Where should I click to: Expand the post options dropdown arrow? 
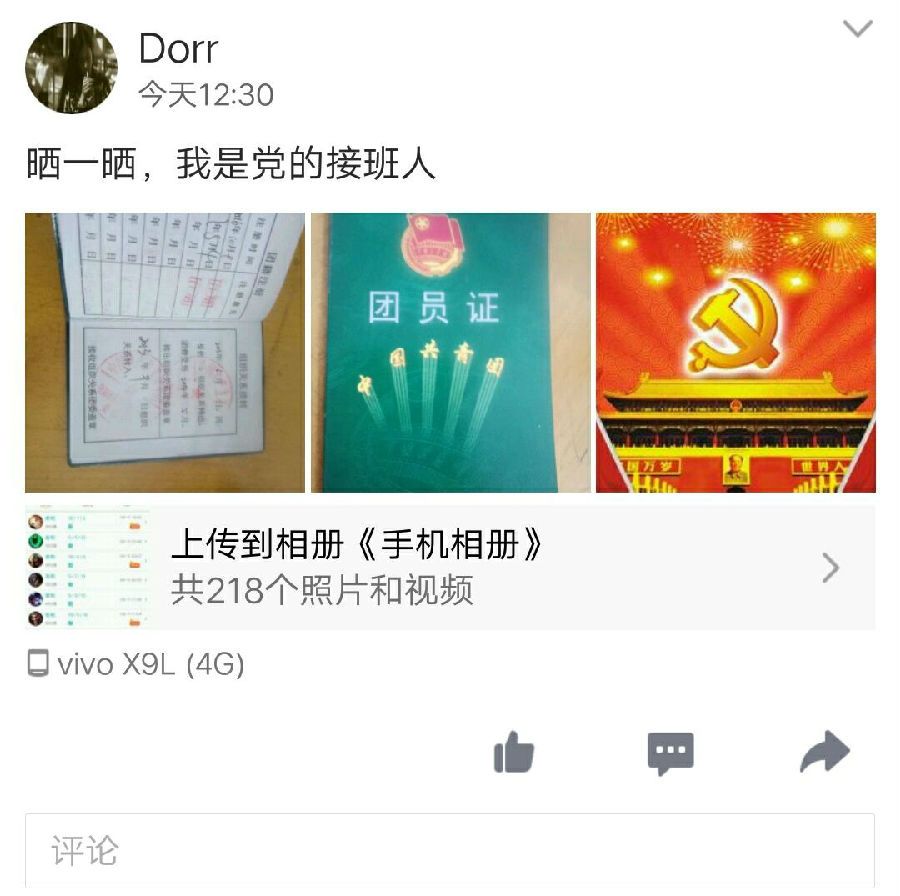coord(858,30)
